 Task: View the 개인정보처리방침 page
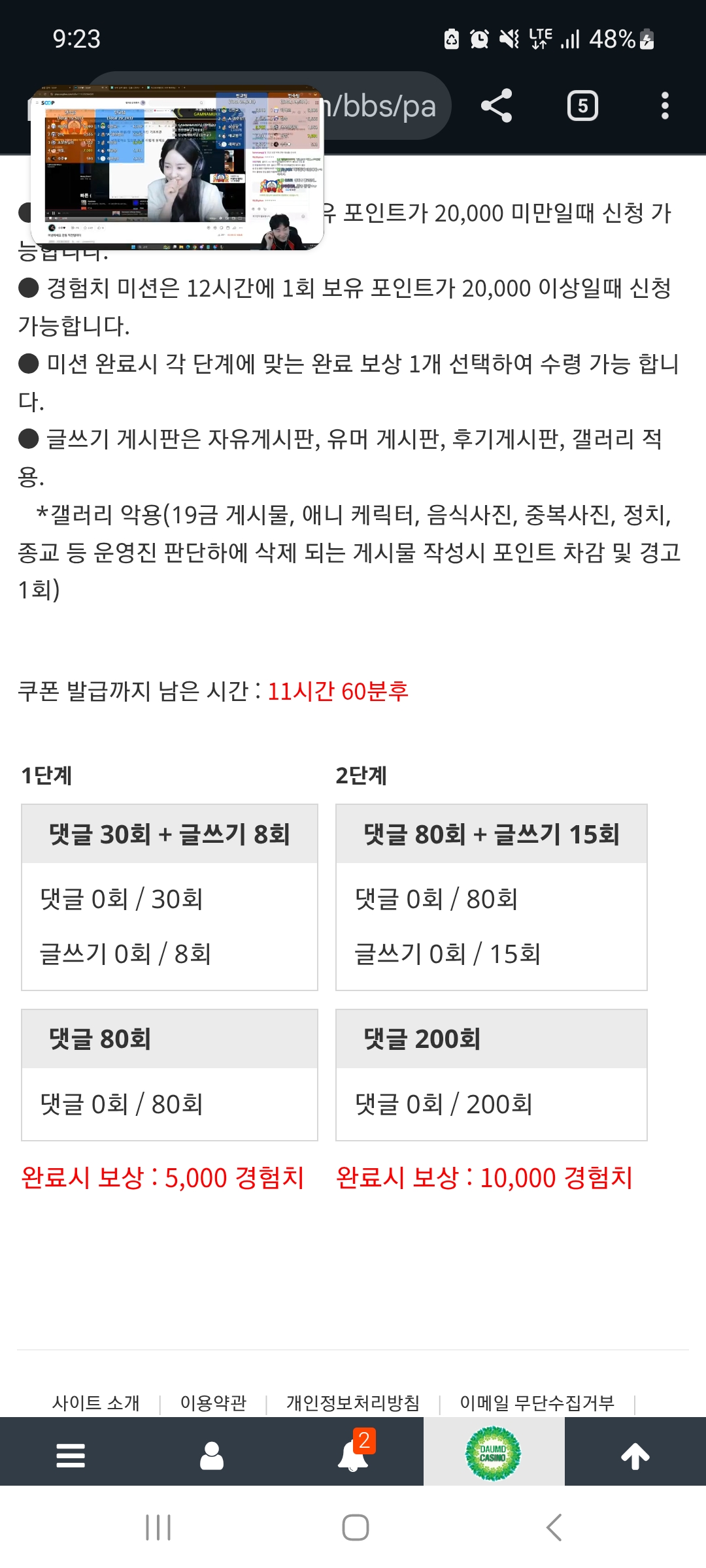(x=353, y=1403)
